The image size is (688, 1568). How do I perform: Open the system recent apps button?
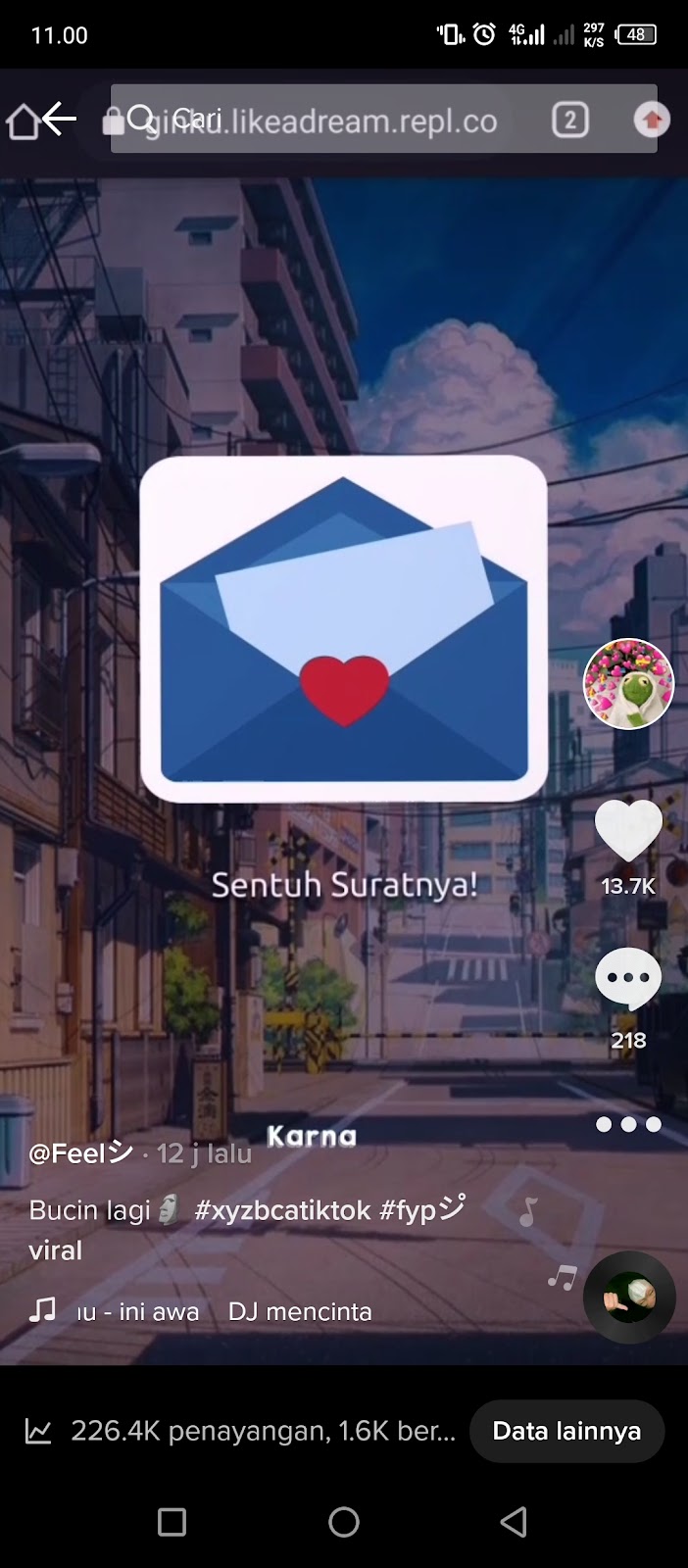click(172, 1522)
